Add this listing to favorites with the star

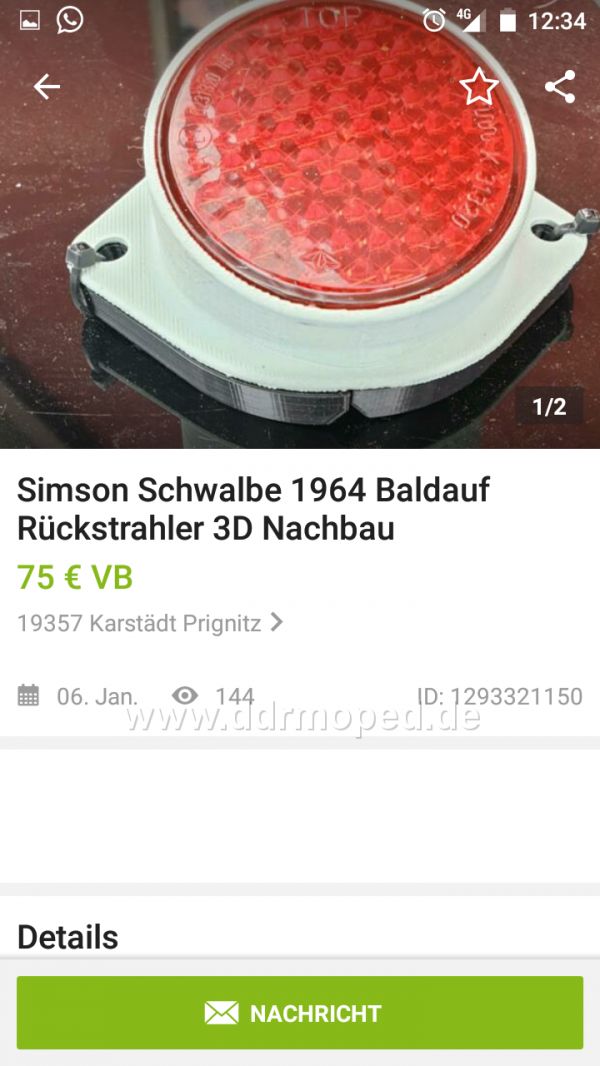tap(479, 87)
